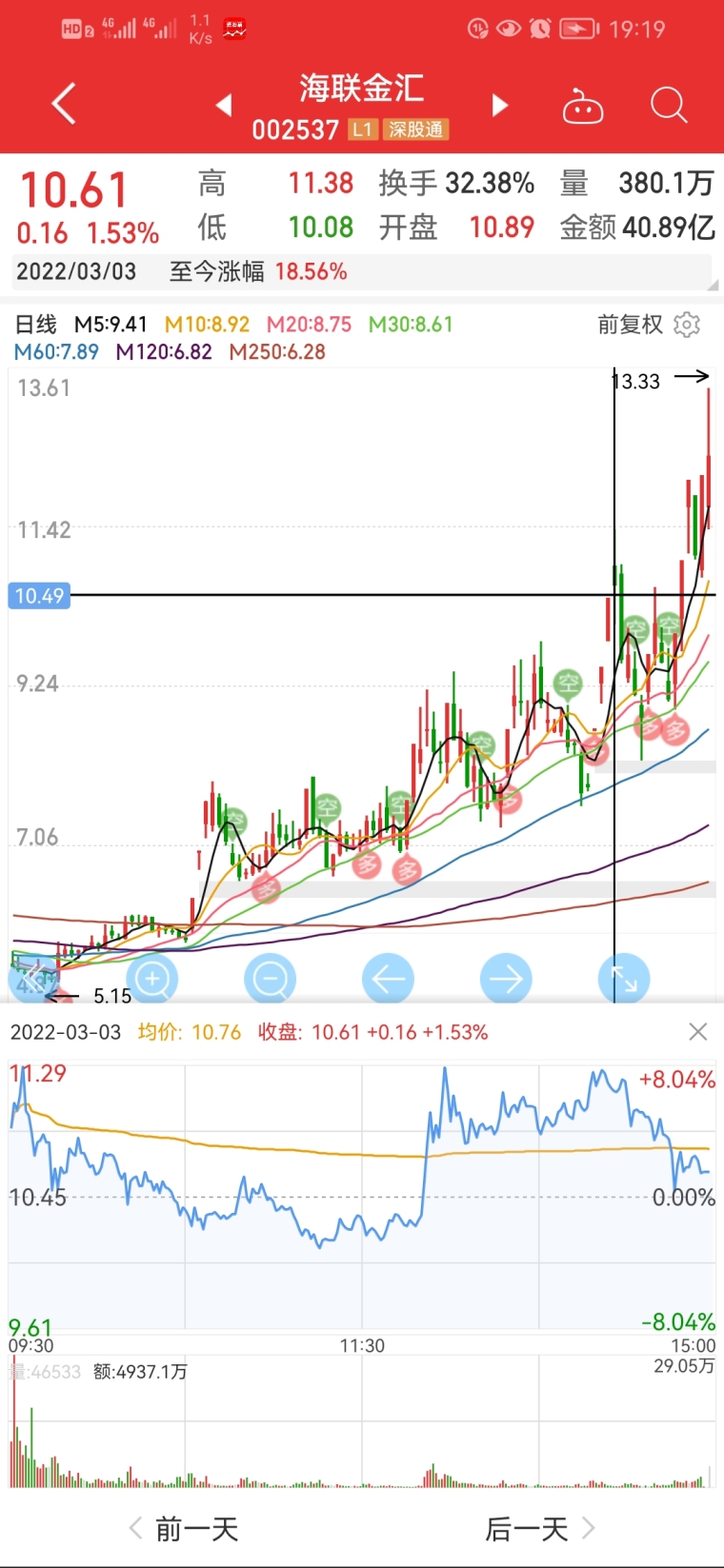Close the intraday detail panel
Viewport: 724px width, 1568px height.
[697, 1032]
